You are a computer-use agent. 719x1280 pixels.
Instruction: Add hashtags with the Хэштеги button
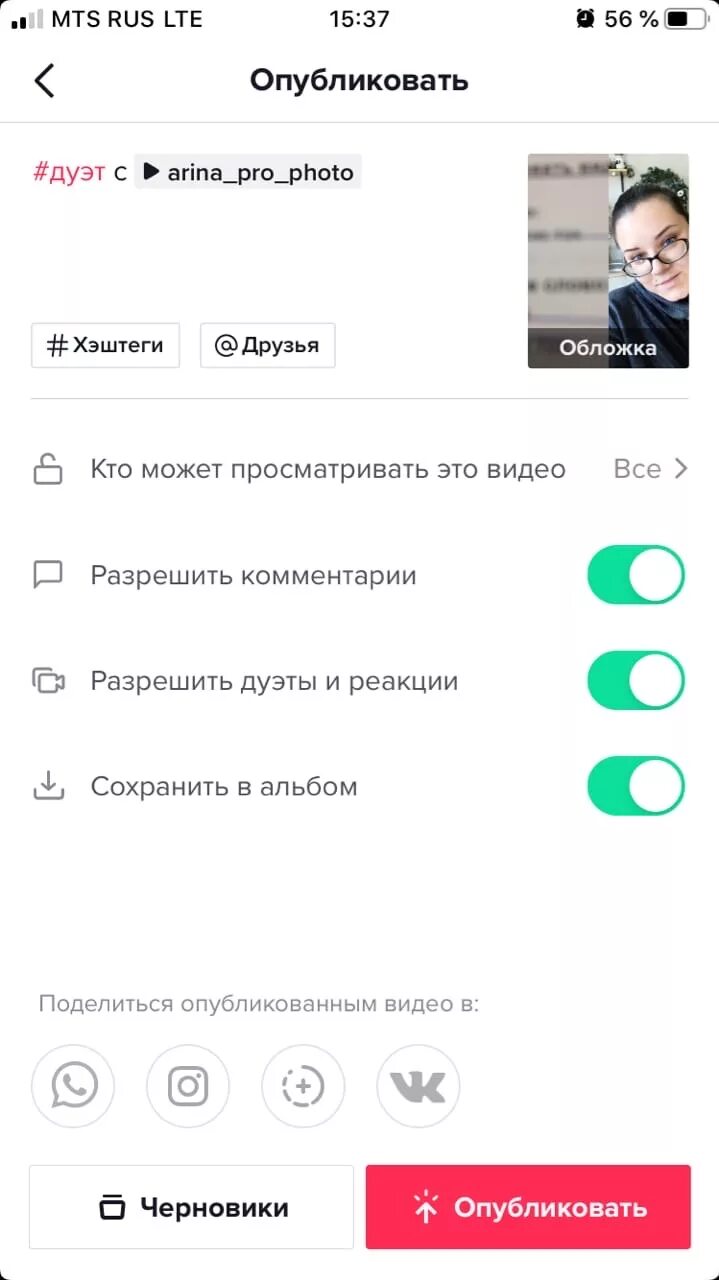tap(105, 345)
